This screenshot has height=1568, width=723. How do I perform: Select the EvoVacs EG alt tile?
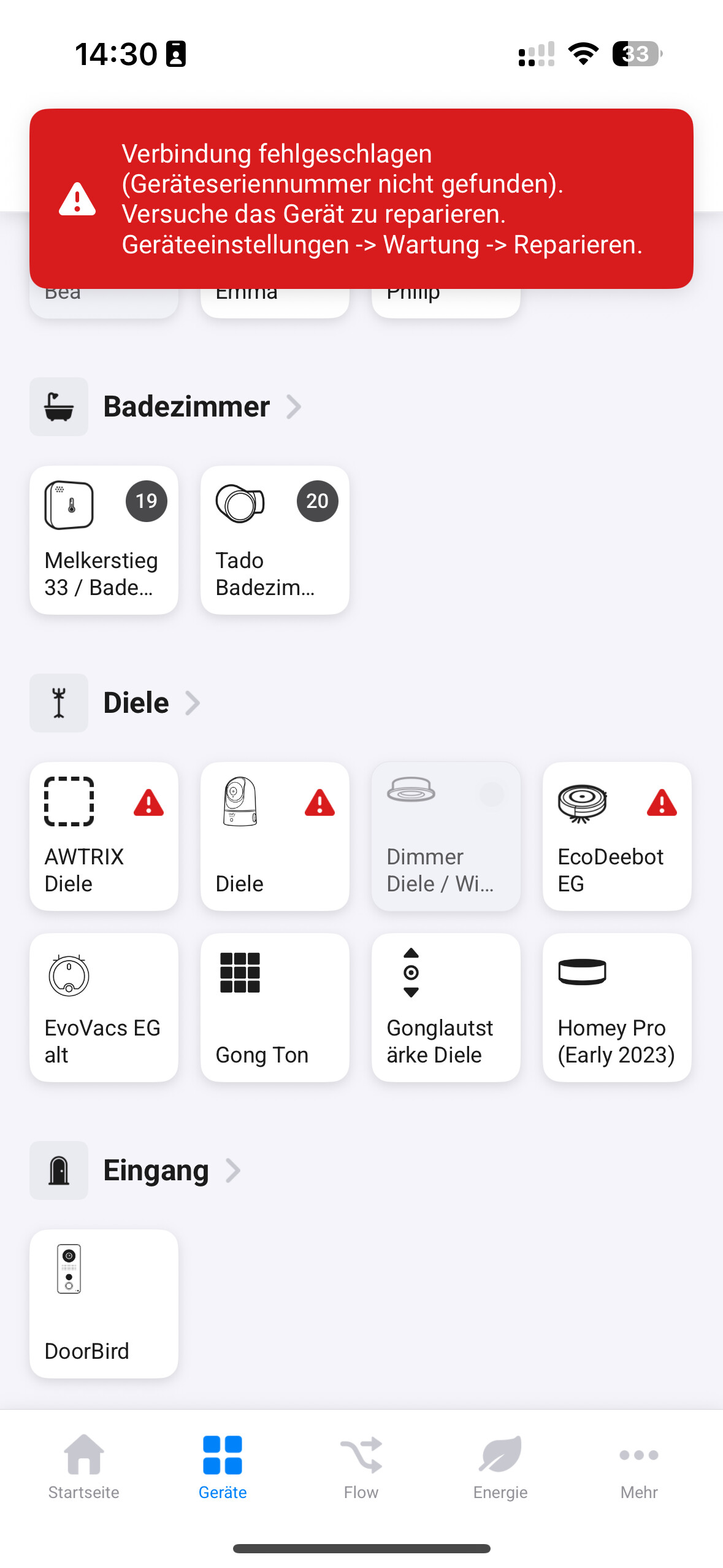pos(104,1008)
